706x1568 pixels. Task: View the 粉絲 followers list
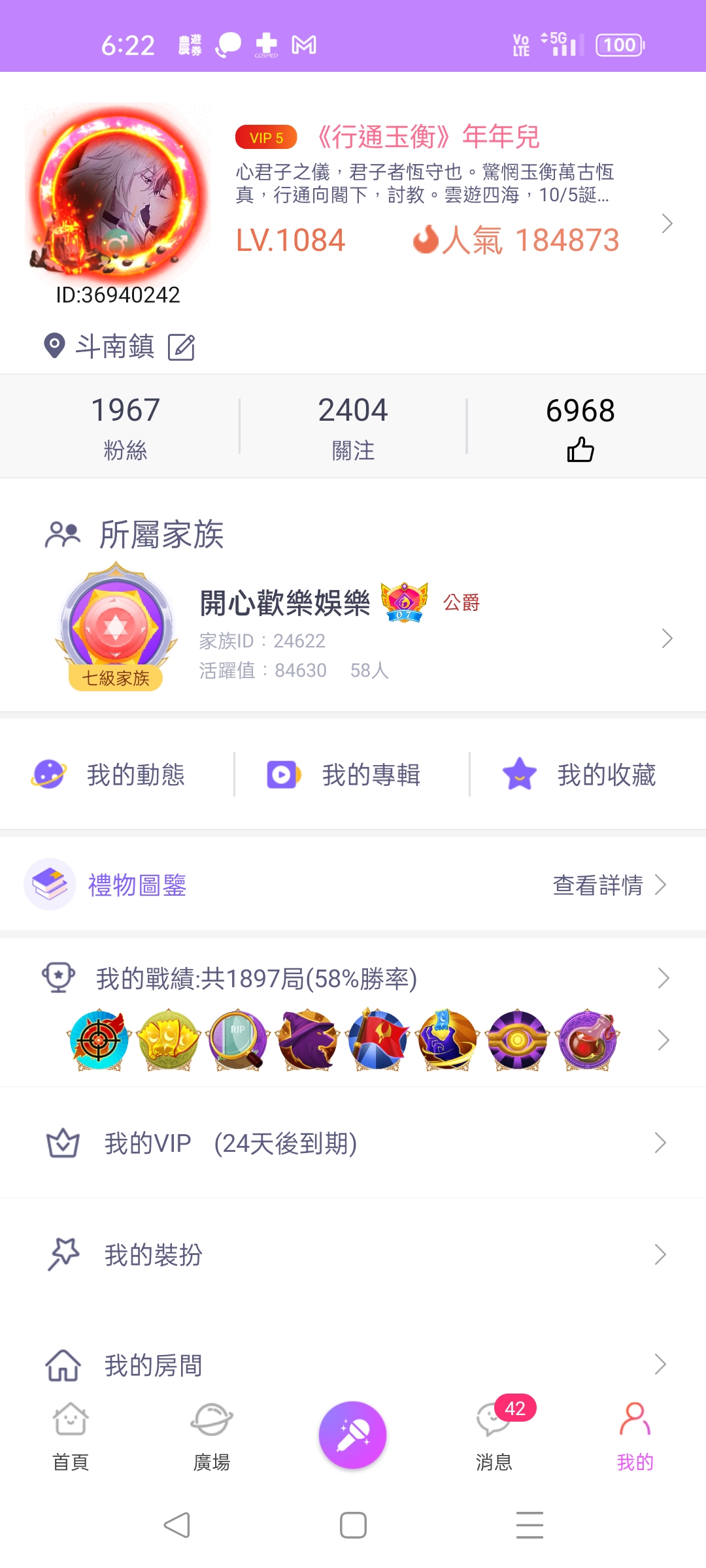(125, 427)
